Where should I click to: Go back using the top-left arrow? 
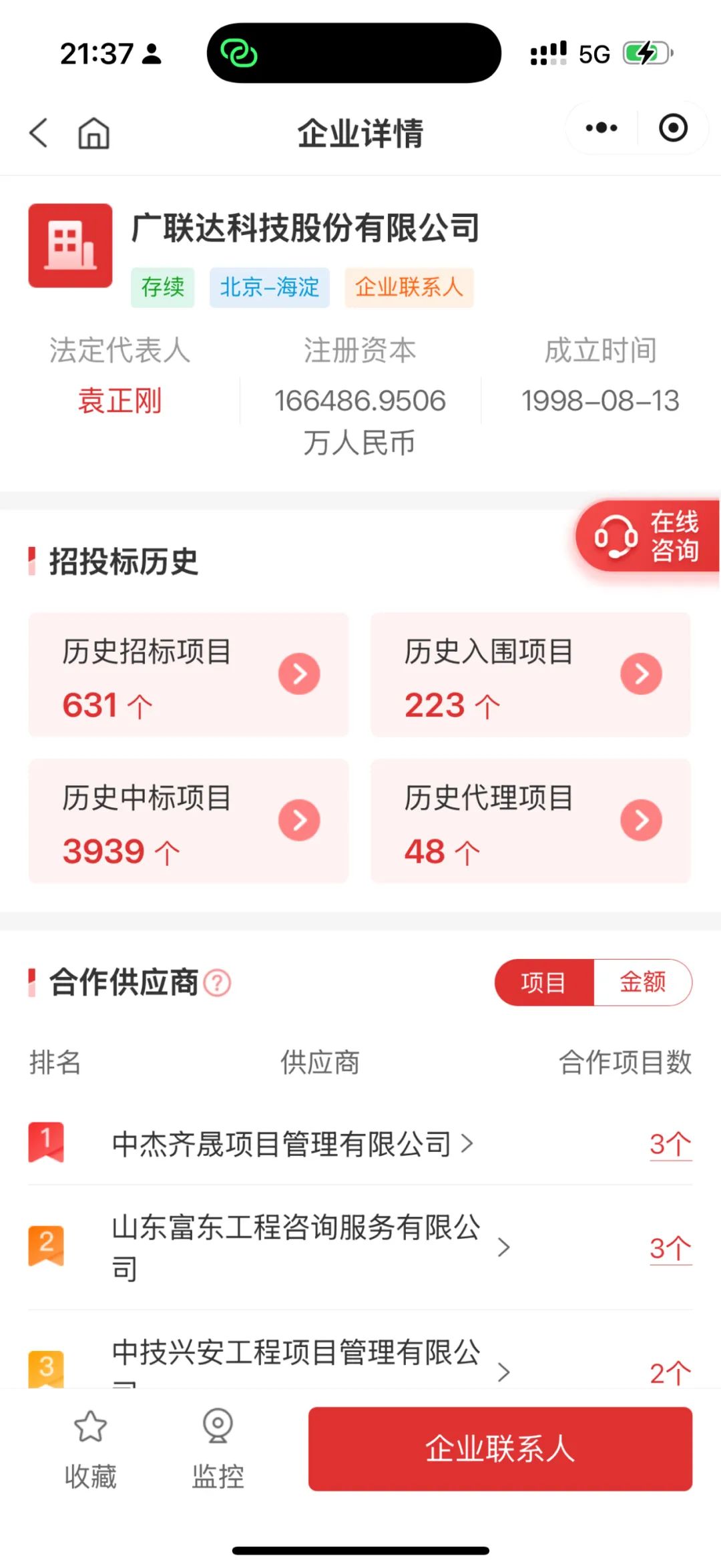point(39,132)
